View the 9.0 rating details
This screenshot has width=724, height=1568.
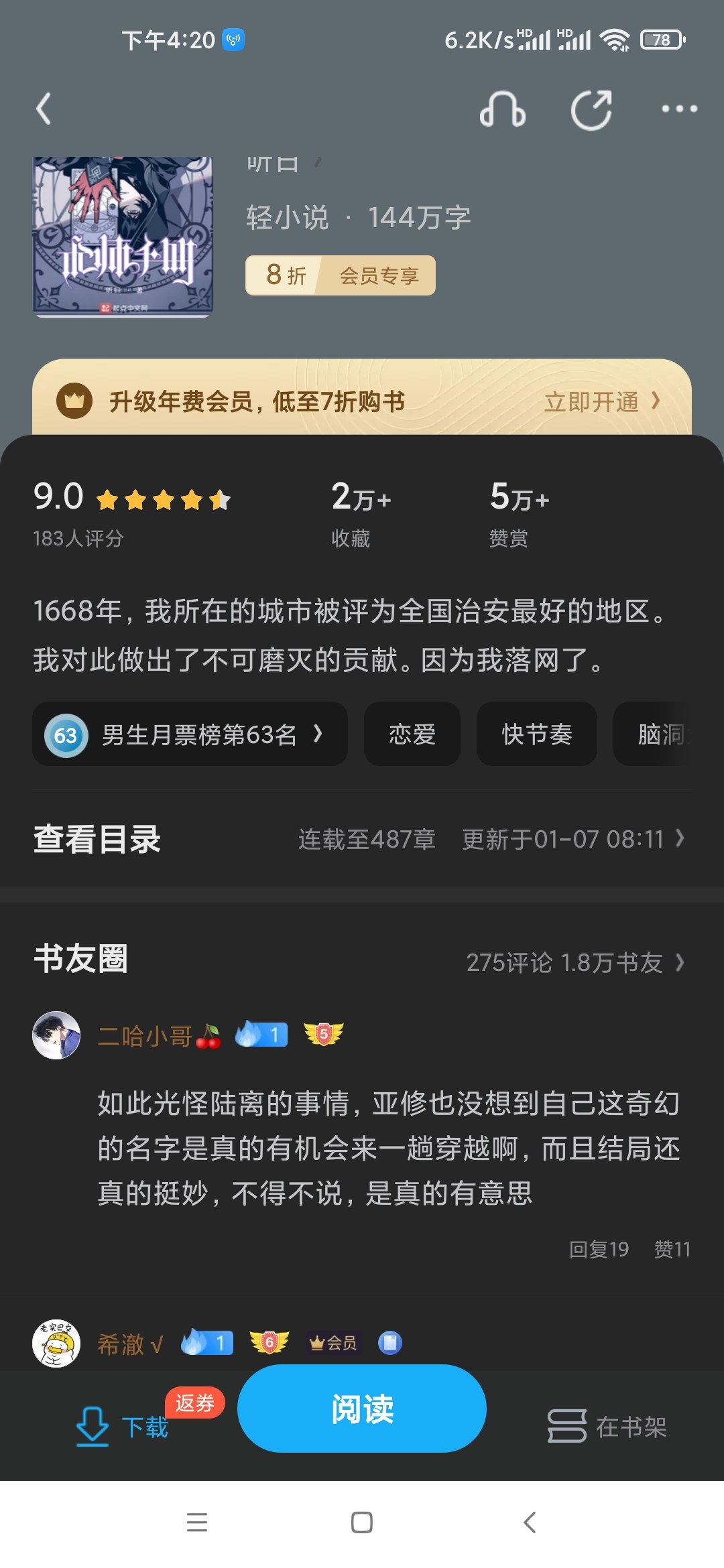(x=131, y=511)
